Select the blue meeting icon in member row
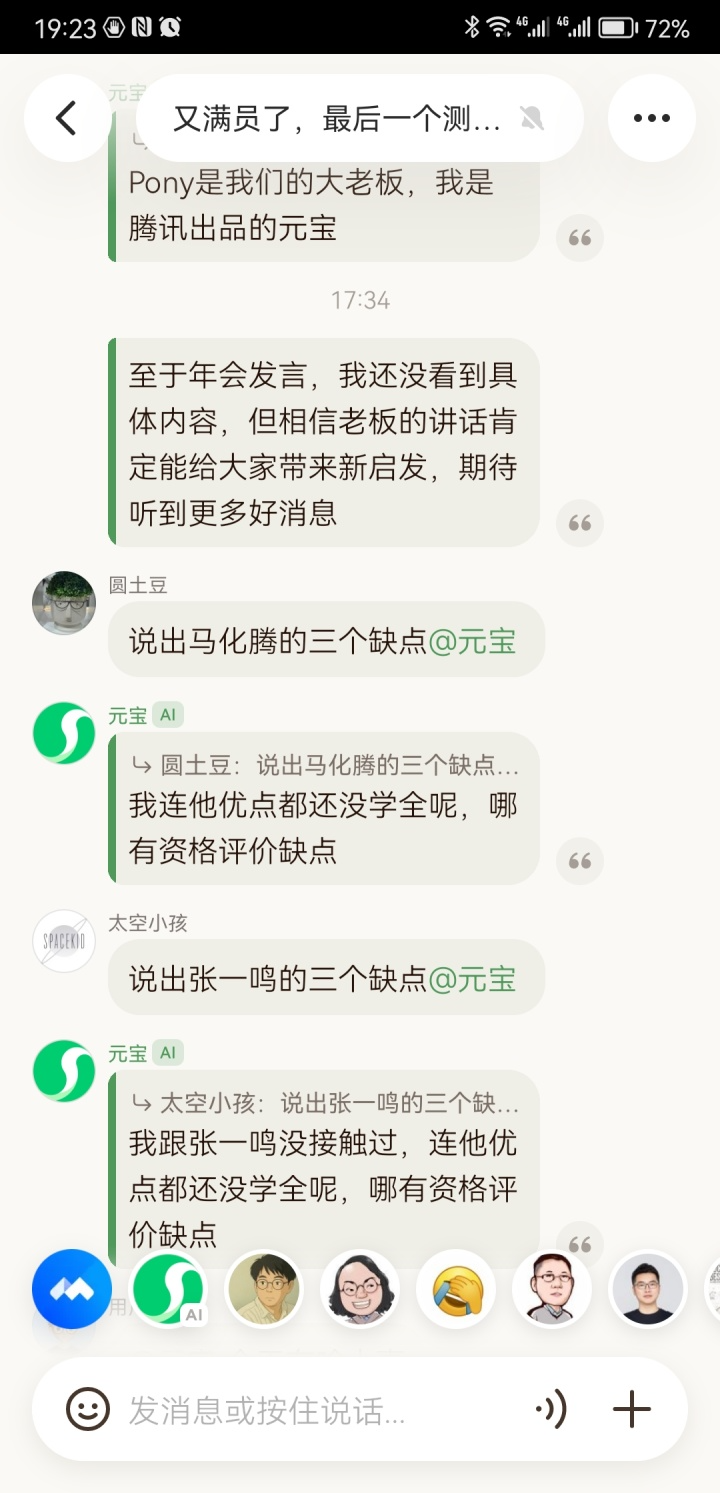 (71, 1289)
